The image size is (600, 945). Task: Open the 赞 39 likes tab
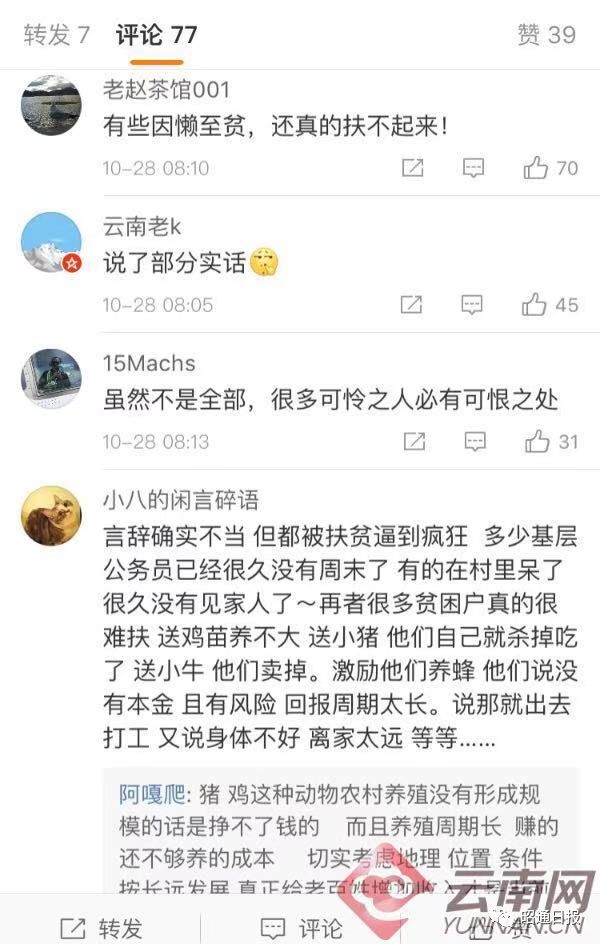pos(546,35)
